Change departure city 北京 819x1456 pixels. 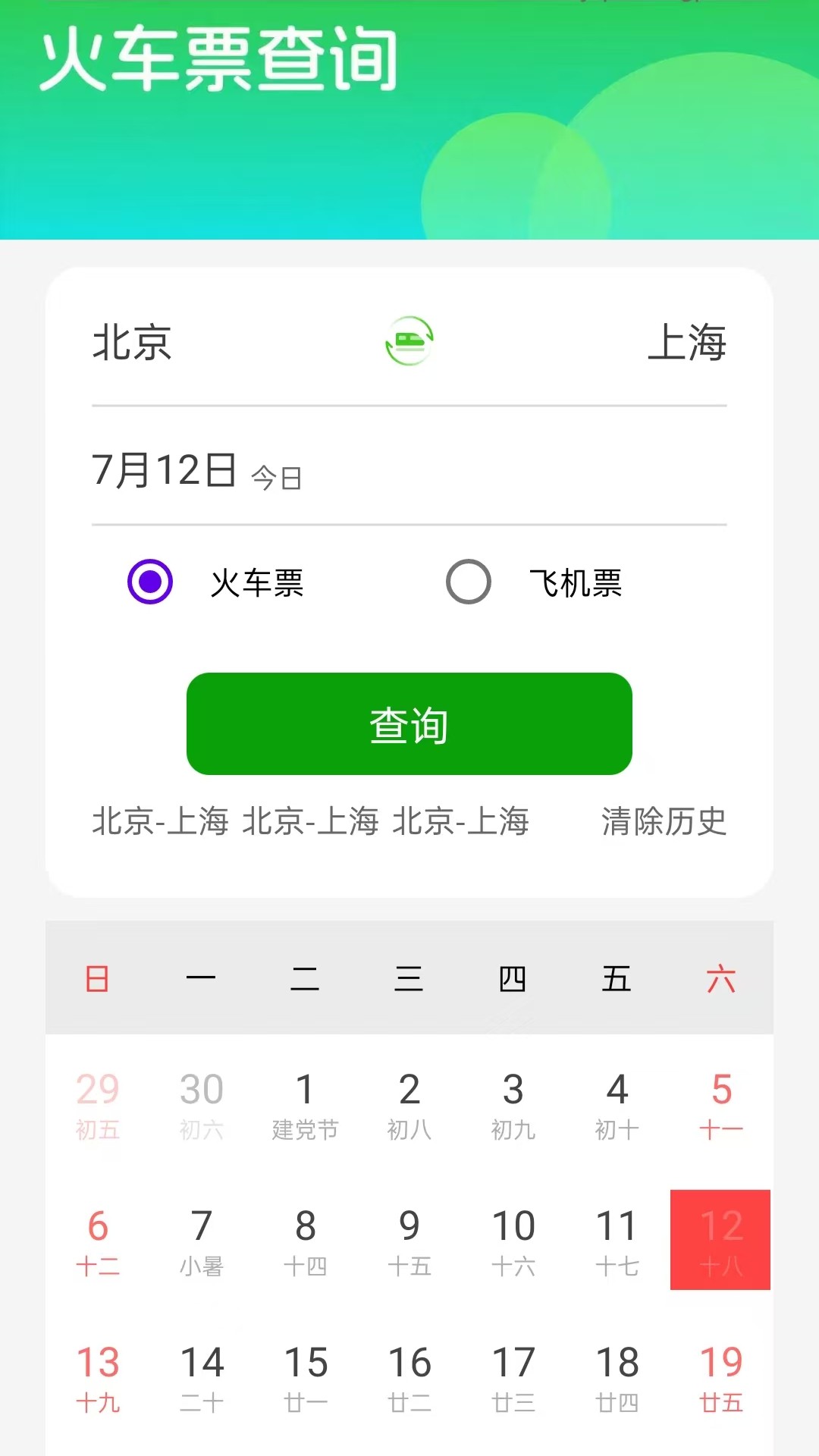[x=131, y=344]
